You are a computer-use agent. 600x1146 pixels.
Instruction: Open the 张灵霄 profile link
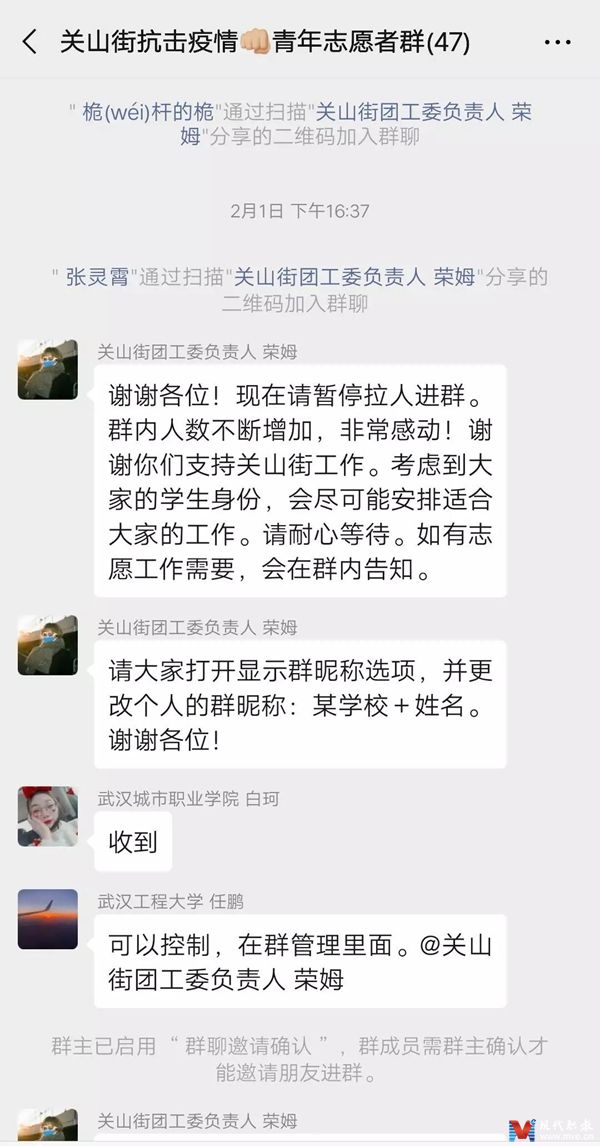97,277
